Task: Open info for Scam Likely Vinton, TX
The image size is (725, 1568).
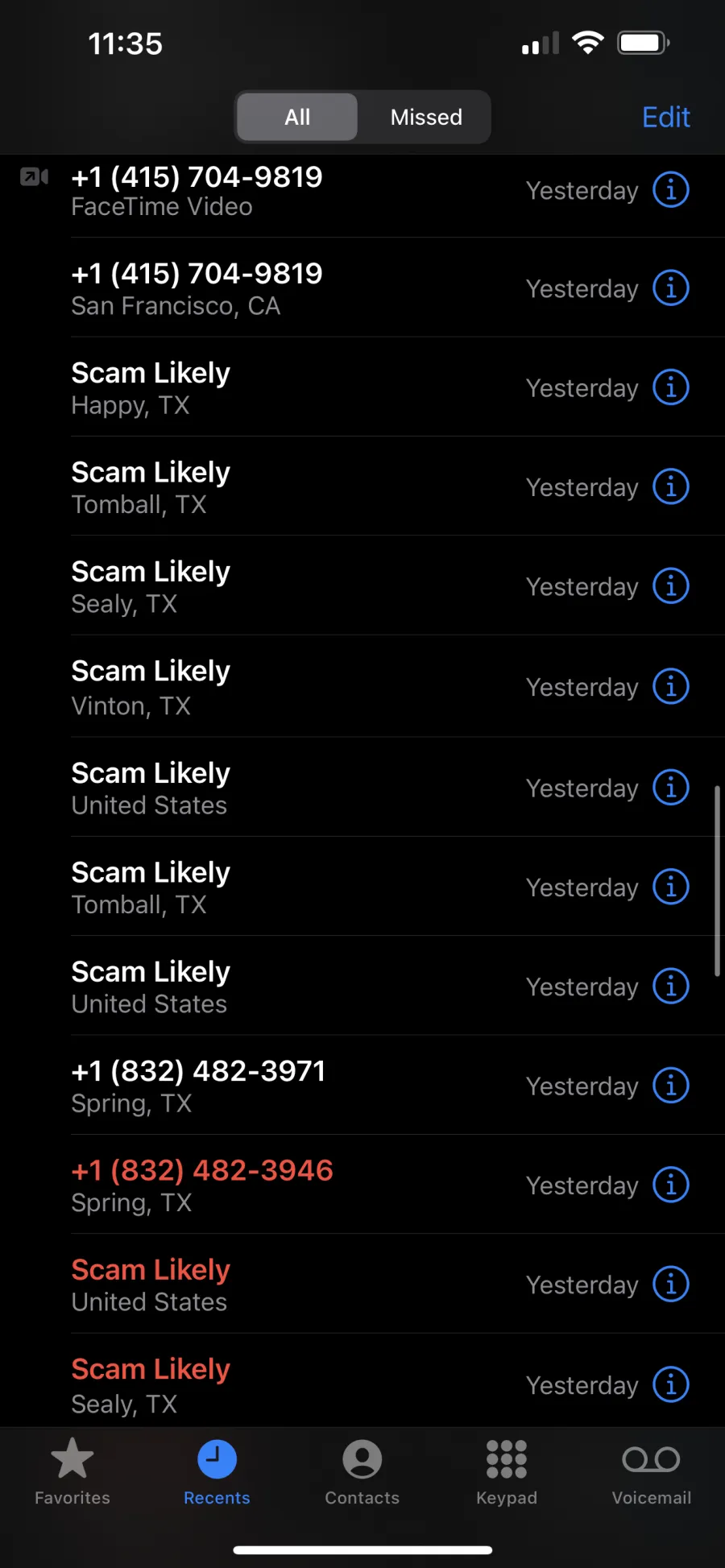Action: [x=670, y=686]
